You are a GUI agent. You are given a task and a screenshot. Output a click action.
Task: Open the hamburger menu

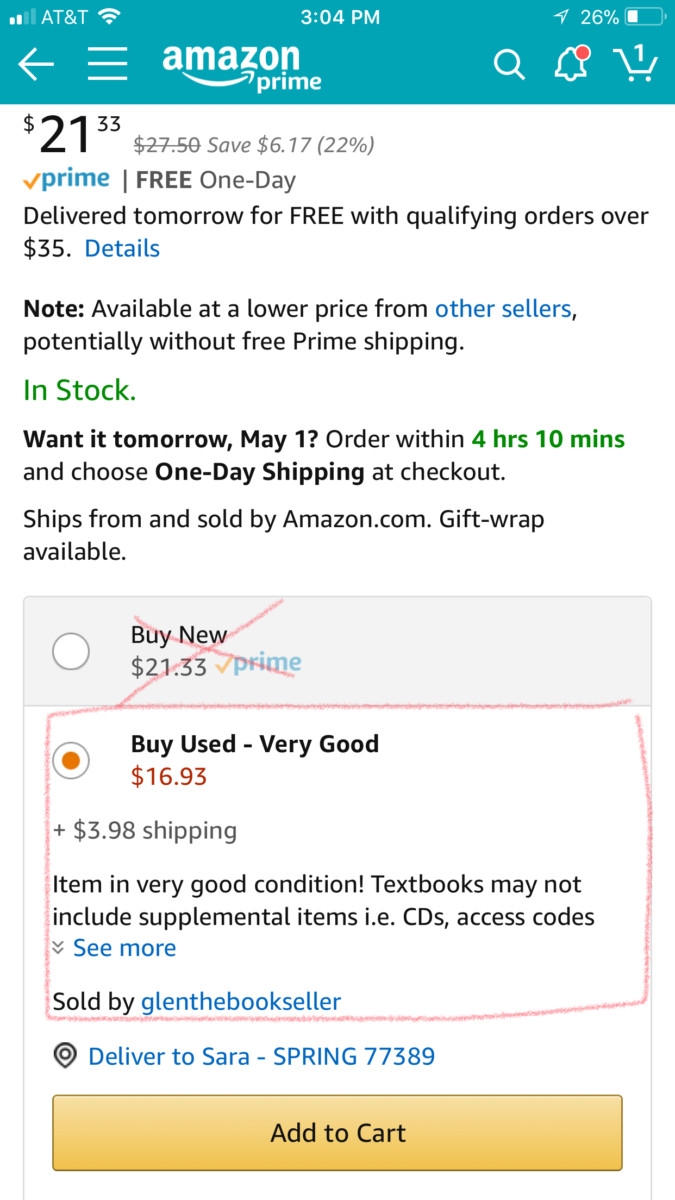pos(107,66)
